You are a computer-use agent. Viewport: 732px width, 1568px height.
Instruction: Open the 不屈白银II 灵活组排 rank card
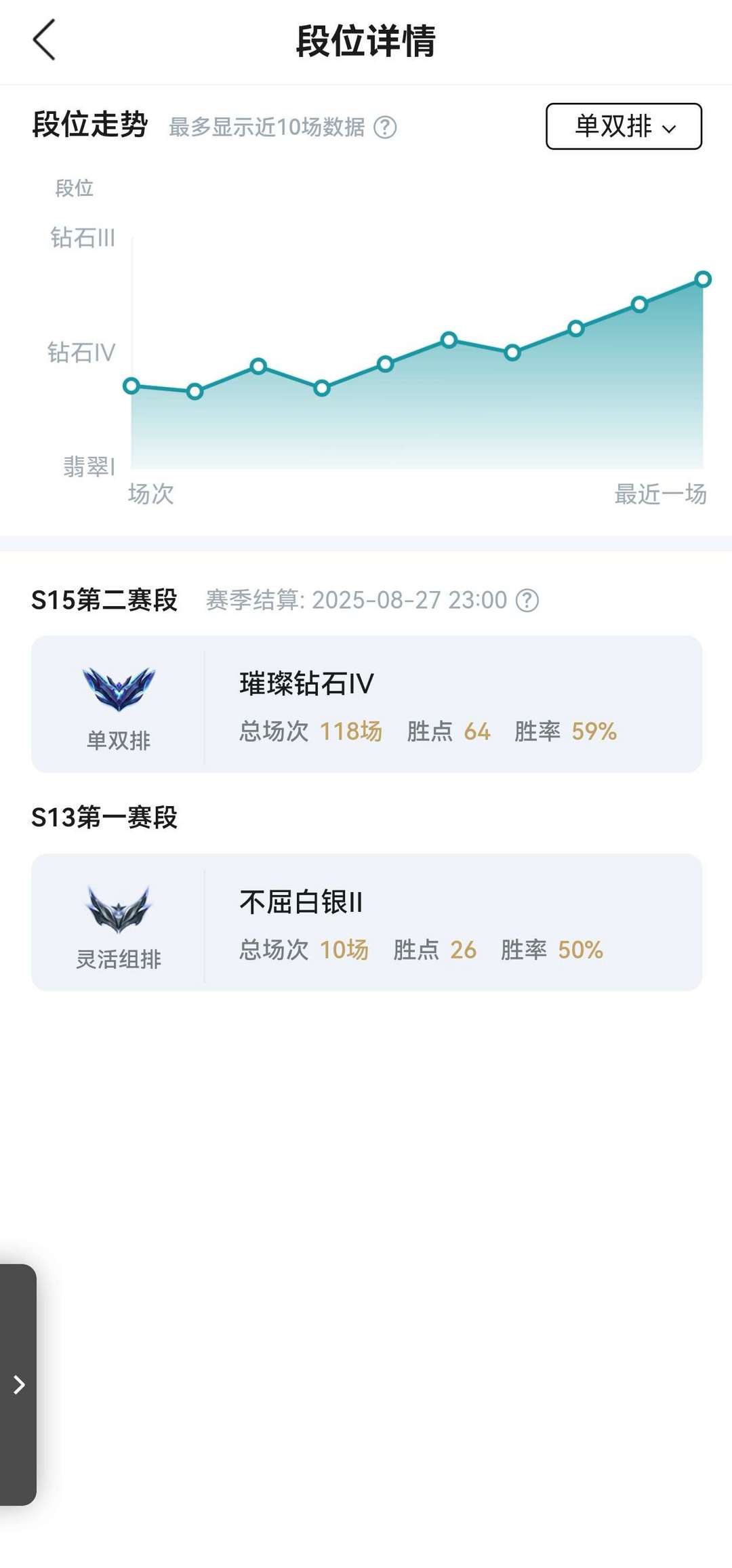pyautogui.click(x=367, y=922)
